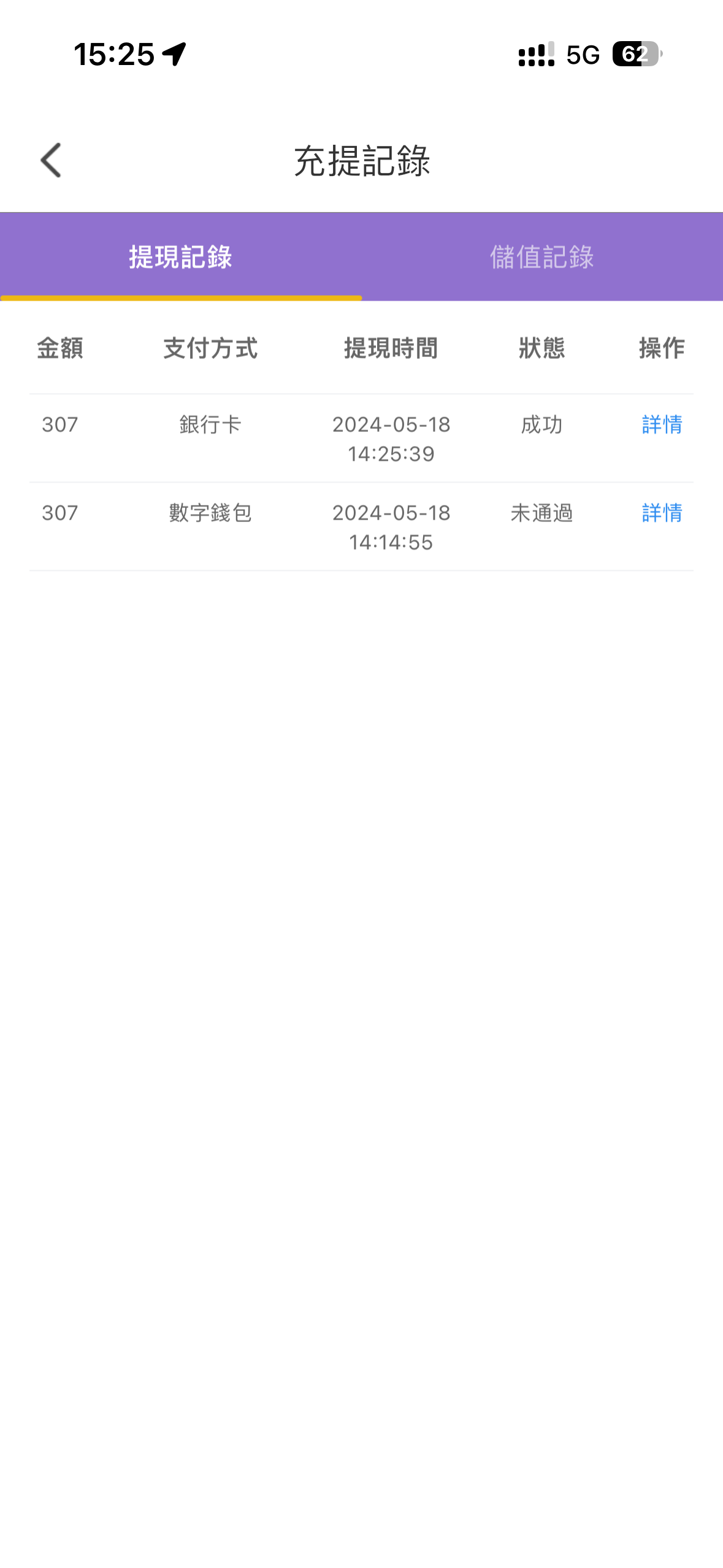Go back using the top-left arrow
The image size is (723, 1568).
tap(51, 160)
